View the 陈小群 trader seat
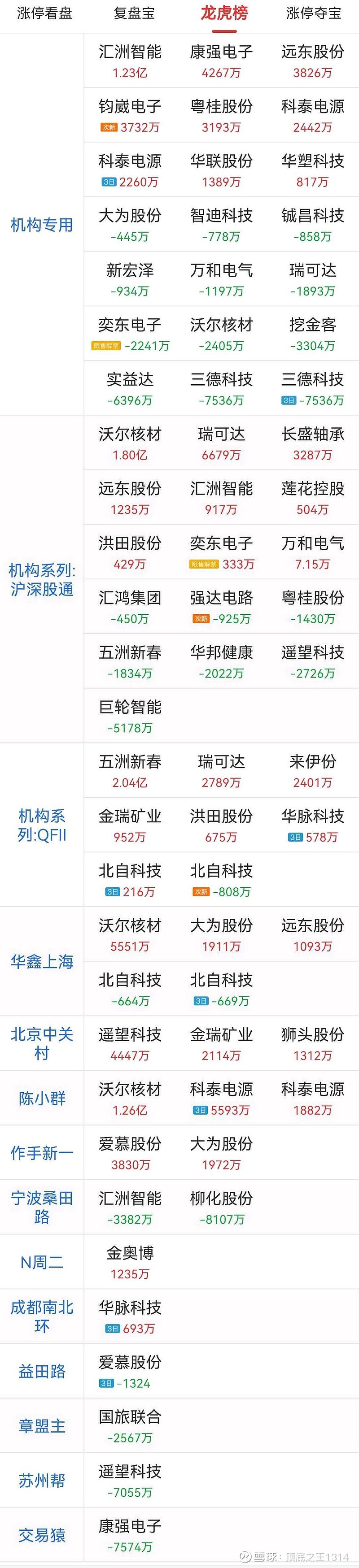 click(41, 1098)
